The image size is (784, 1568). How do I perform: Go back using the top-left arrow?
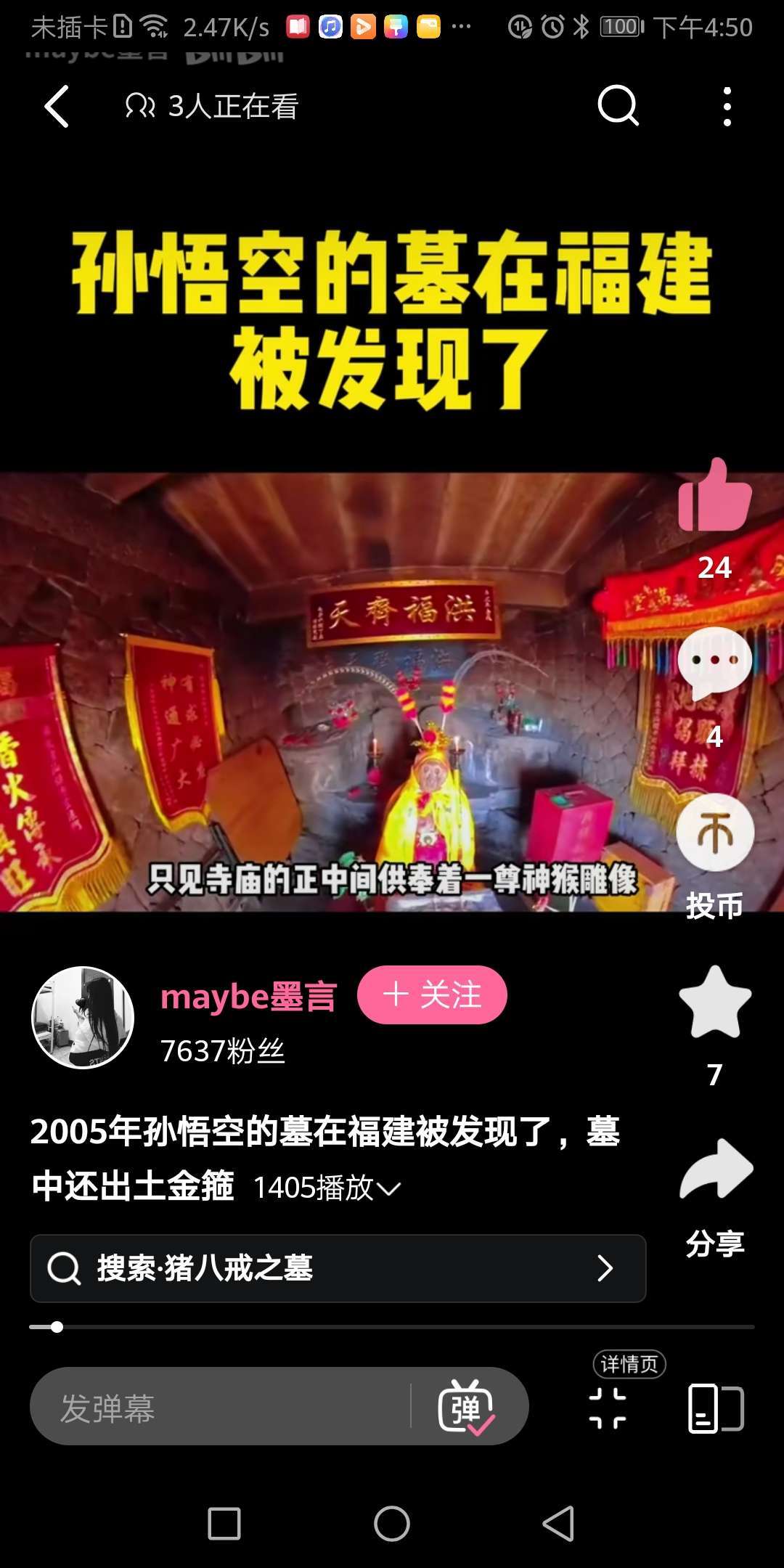click(x=57, y=107)
